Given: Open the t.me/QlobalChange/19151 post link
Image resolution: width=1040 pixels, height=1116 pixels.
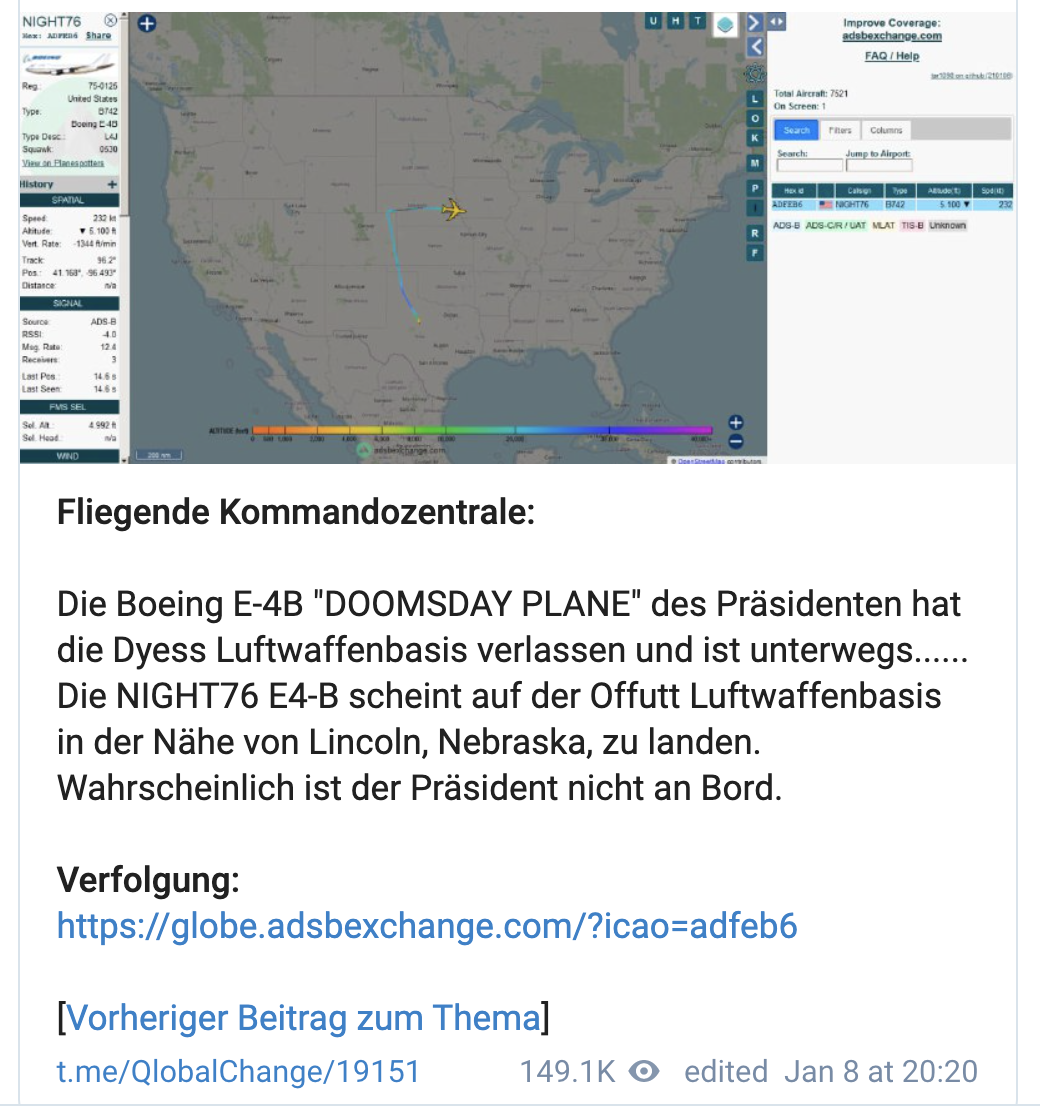Looking at the screenshot, I should pyautogui.click(x=238, y=1071).
